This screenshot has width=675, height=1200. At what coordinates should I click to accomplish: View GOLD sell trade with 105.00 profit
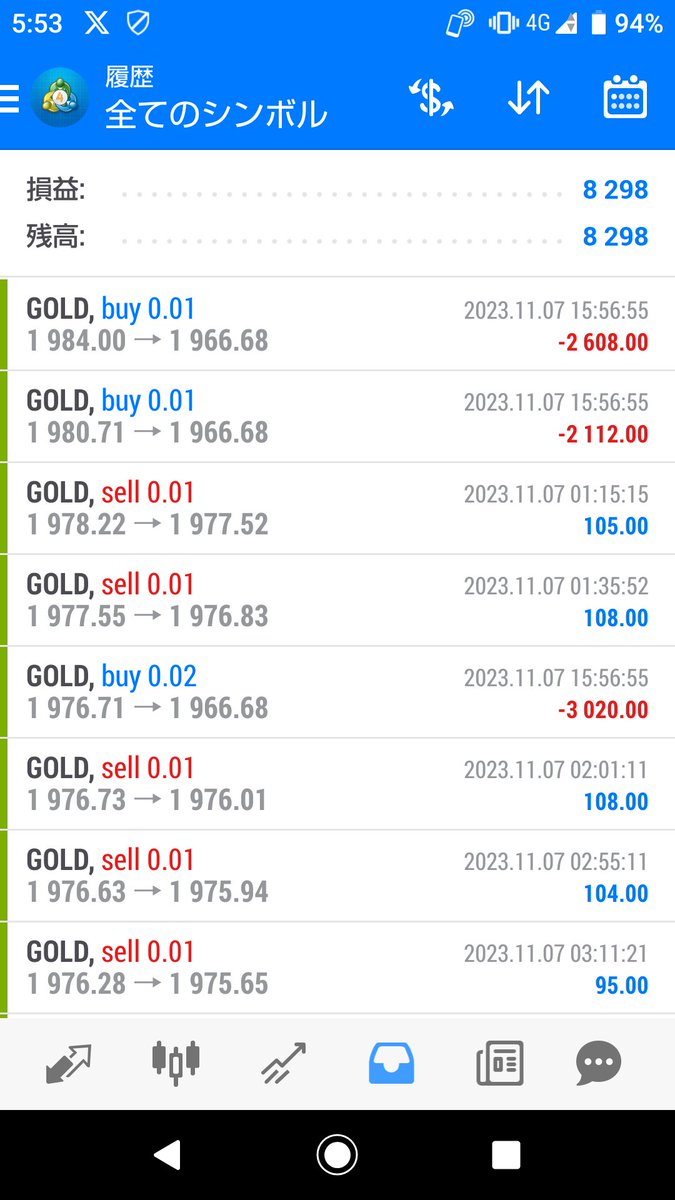click(338, 509)
